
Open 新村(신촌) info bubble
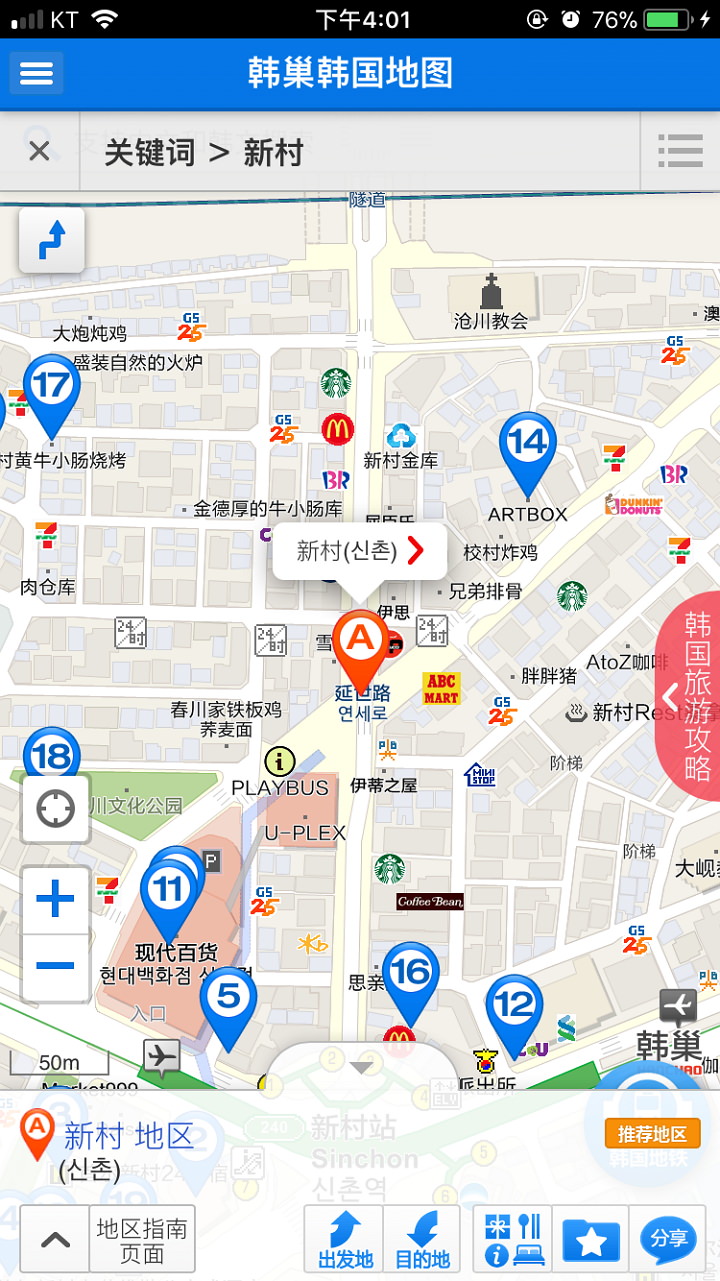(360, 550)
